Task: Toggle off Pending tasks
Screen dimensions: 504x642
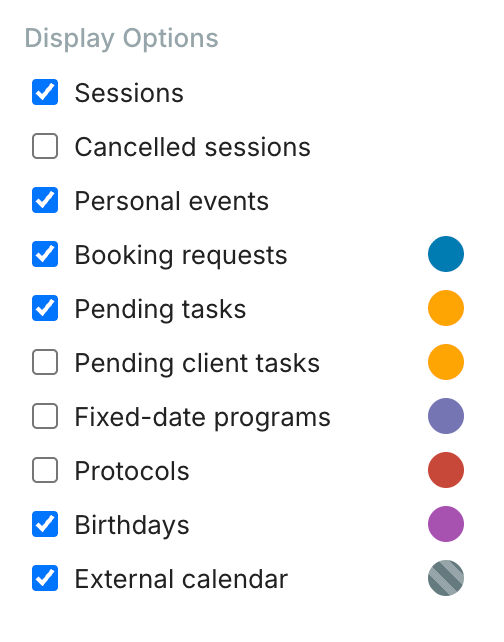Action: (45, 308)
